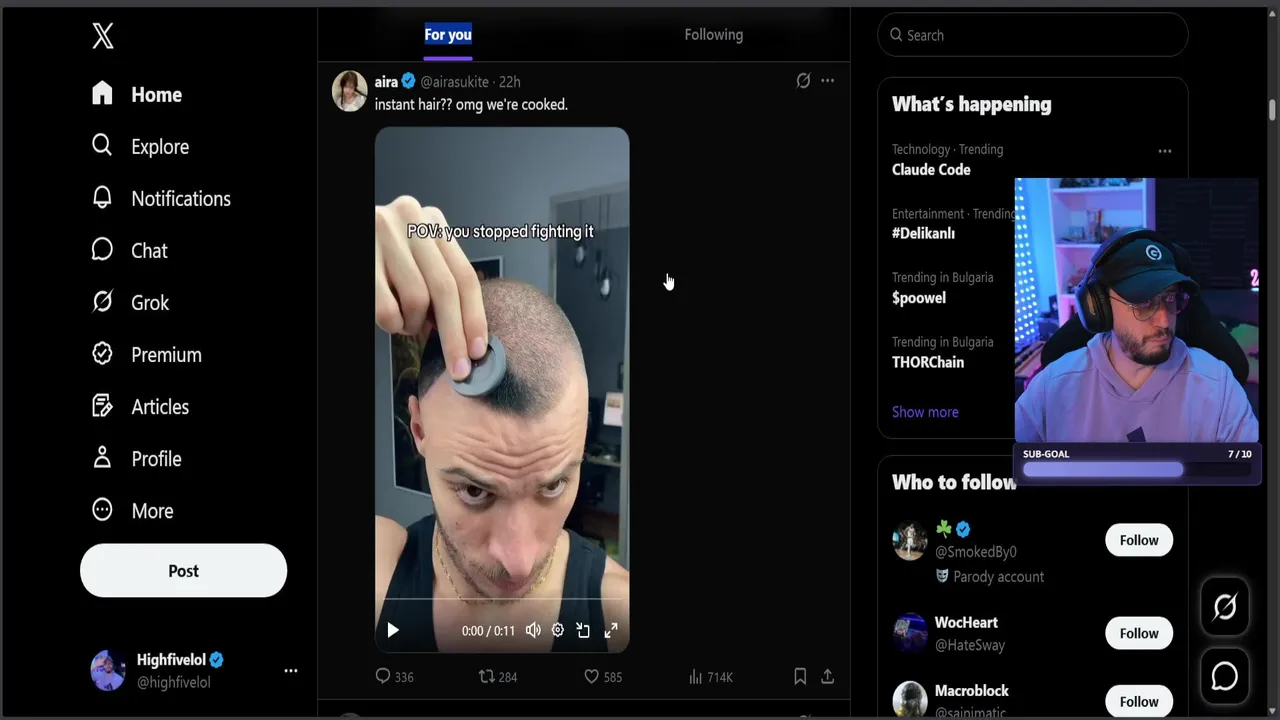1280x720 pixels.
Task: Show more trending topics
Action: 925,412
